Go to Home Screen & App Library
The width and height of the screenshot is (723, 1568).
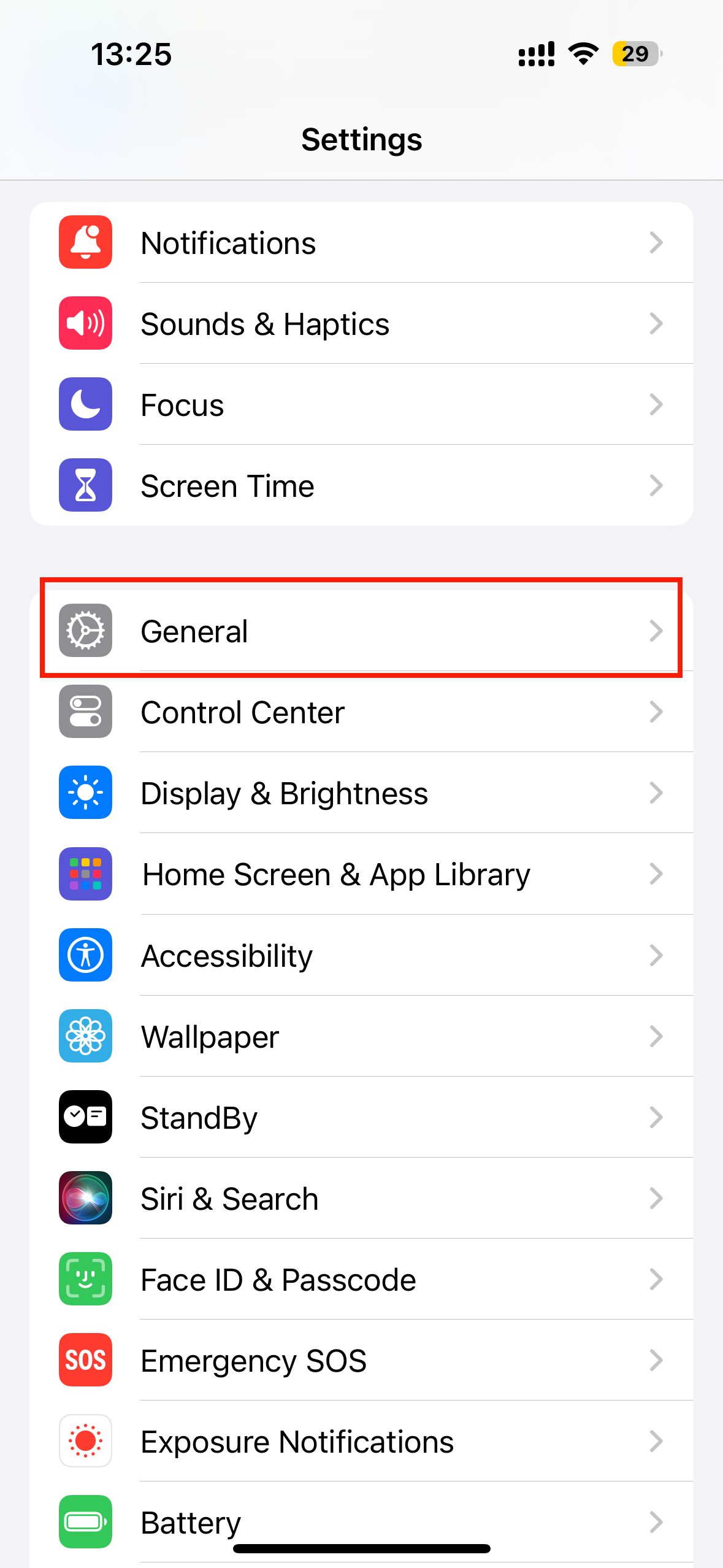pyautogui.click(x=361, y=874)
